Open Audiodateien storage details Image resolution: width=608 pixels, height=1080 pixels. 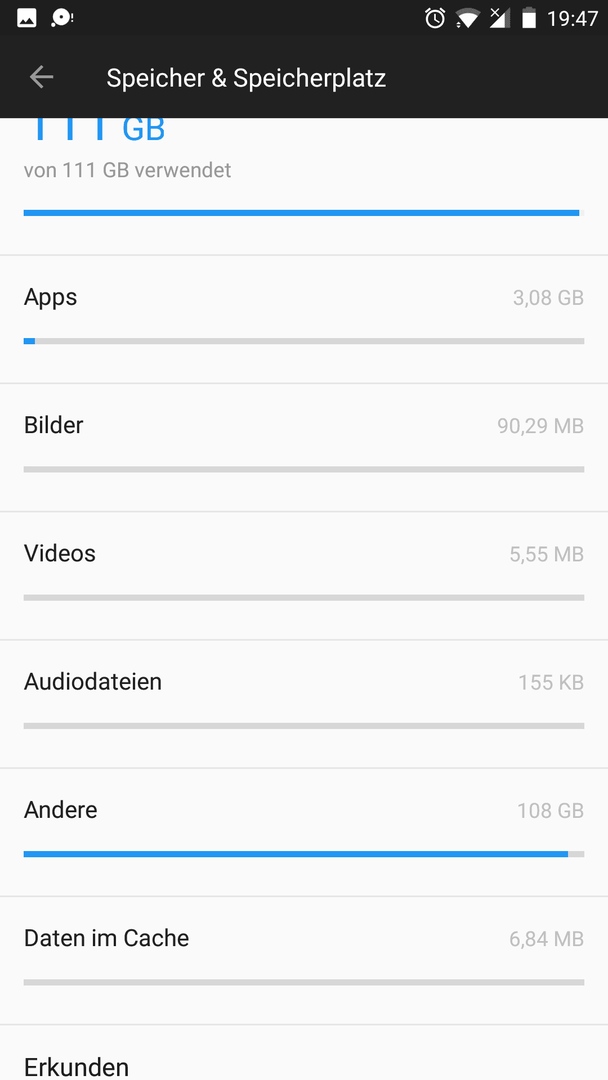(304, 703)
